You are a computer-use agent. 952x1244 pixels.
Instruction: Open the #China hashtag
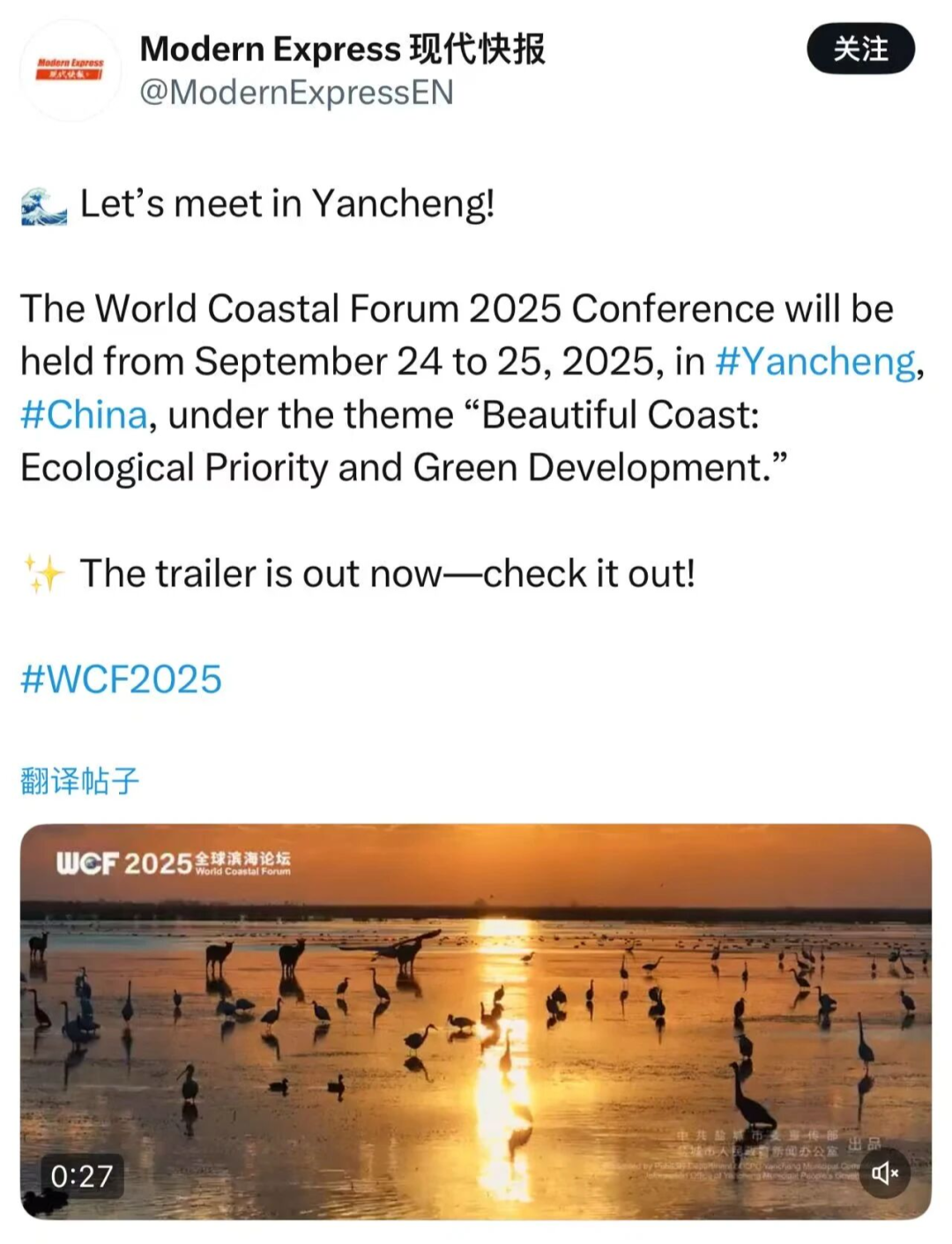click(x=84, y=414)
